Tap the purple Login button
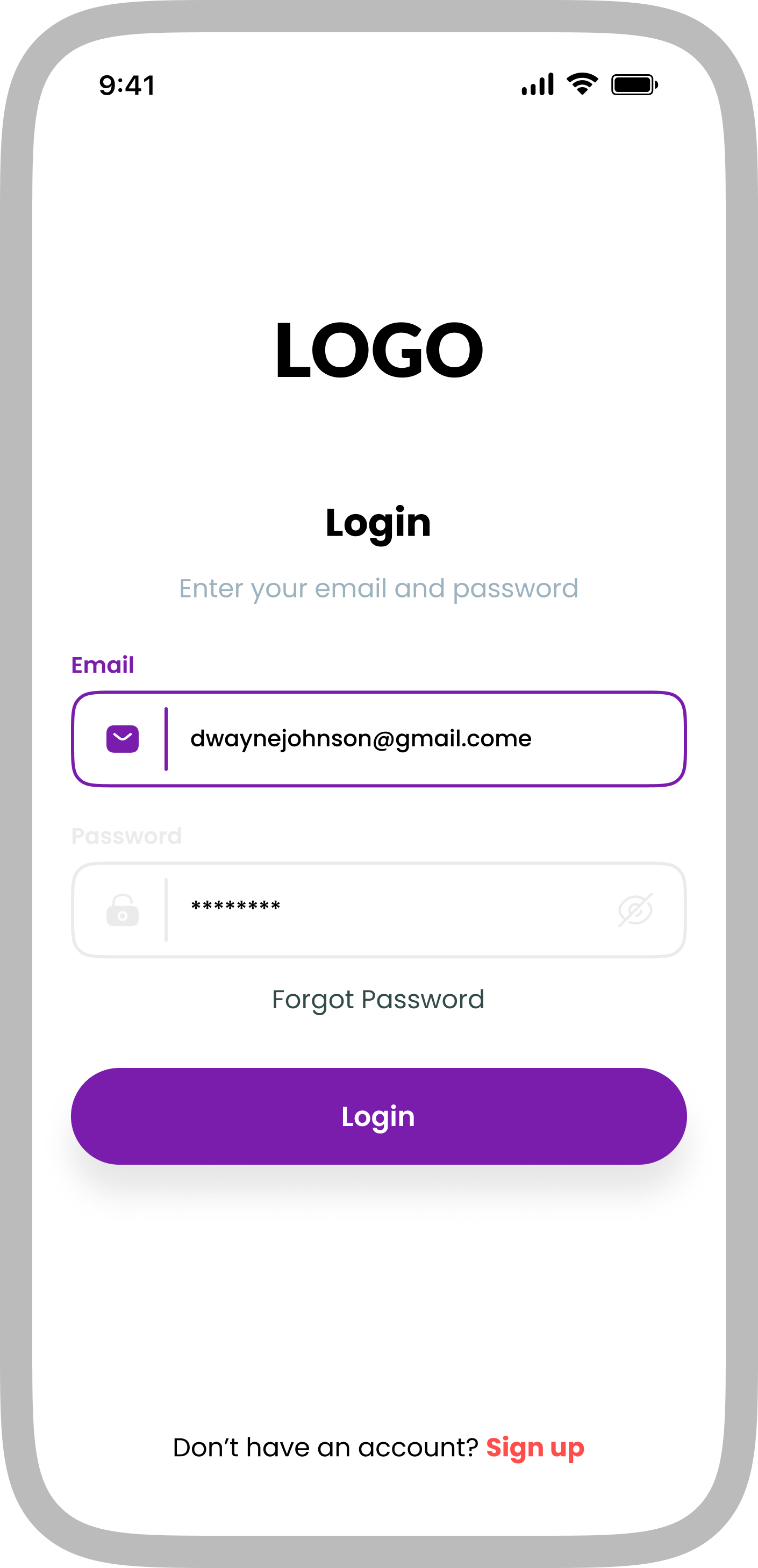The width and height of the screenshot is (758, 1568). click(378, 1116)
